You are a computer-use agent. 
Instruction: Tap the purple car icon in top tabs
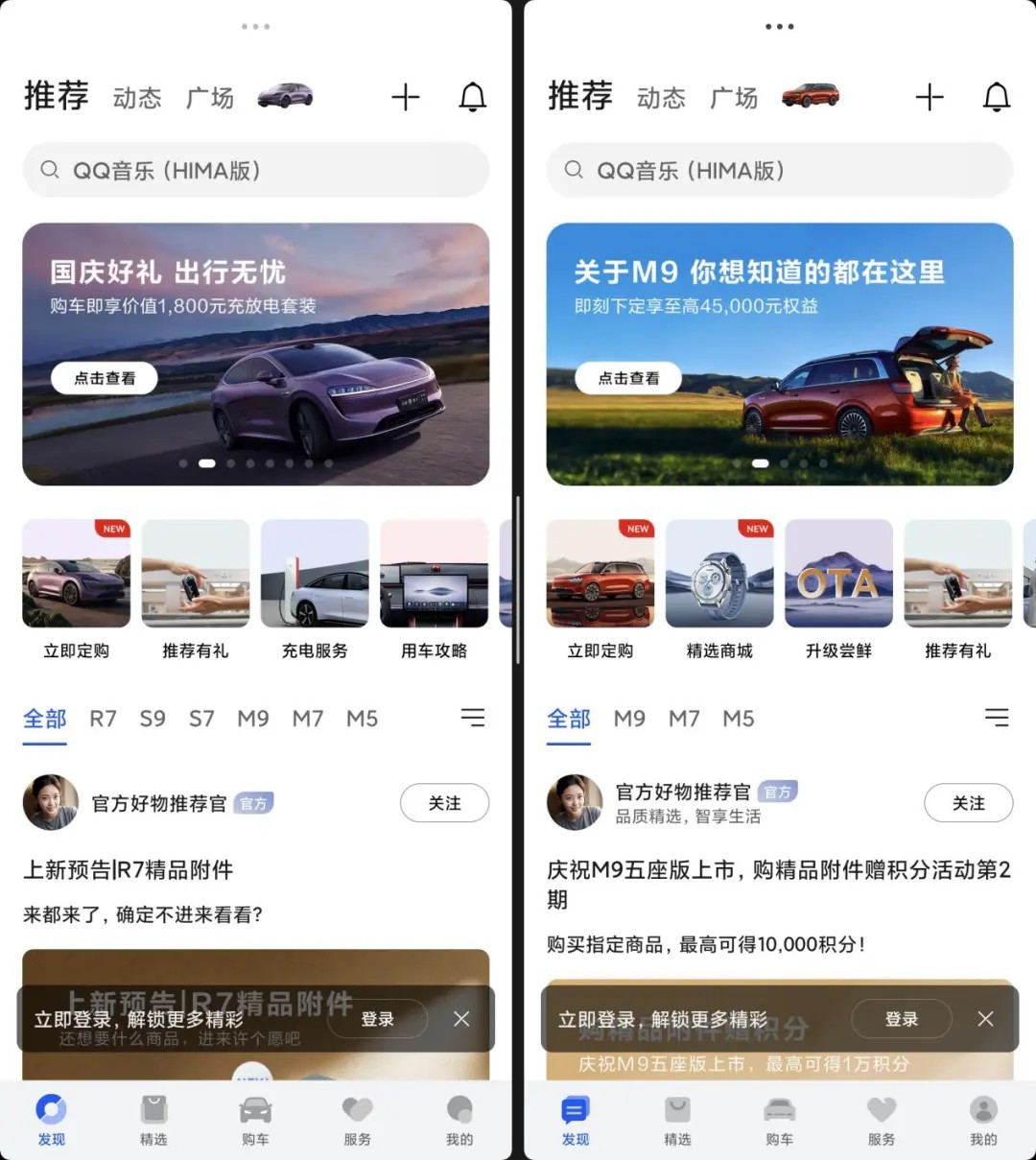286,96
